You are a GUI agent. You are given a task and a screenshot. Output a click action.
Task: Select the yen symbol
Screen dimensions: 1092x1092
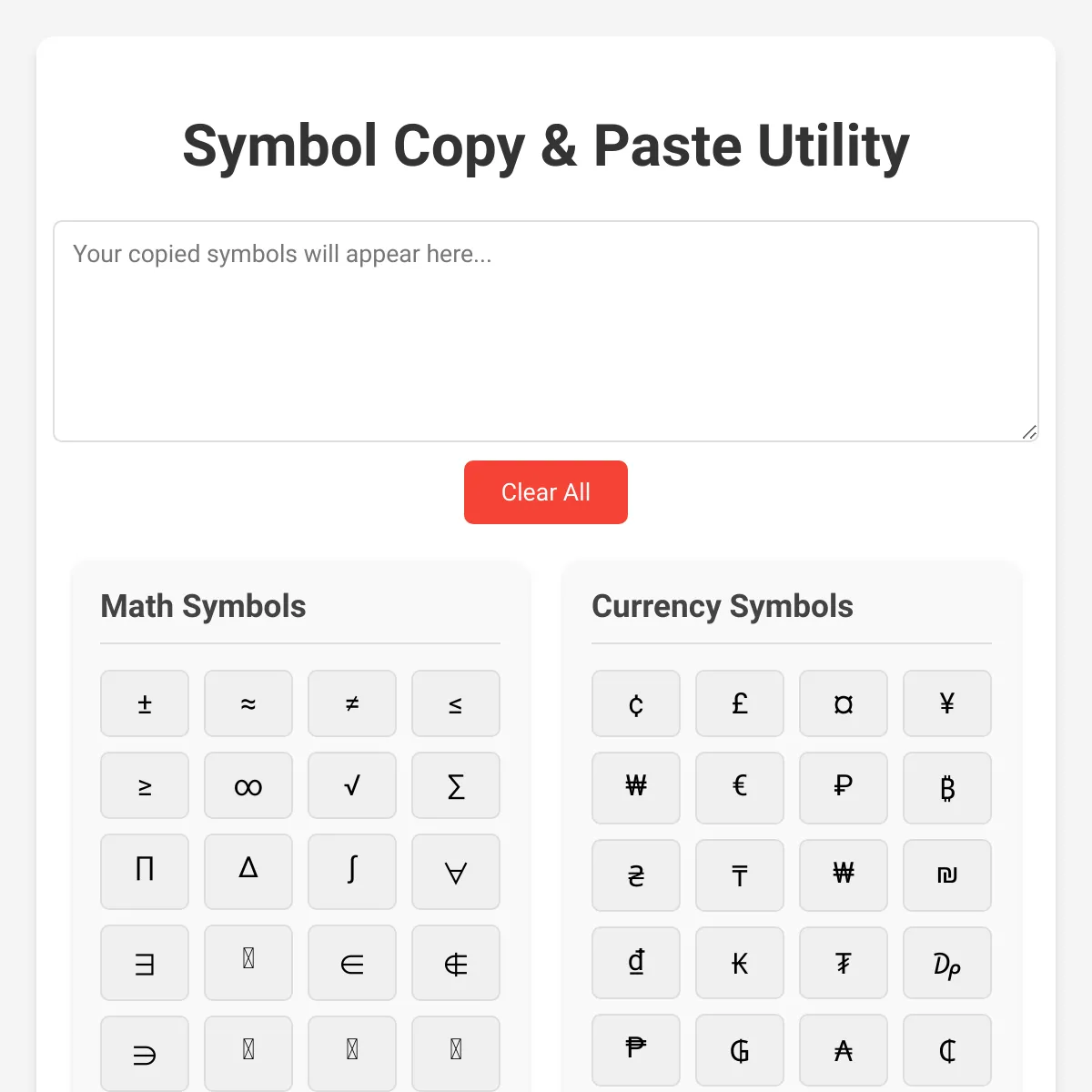coord(947,703)
